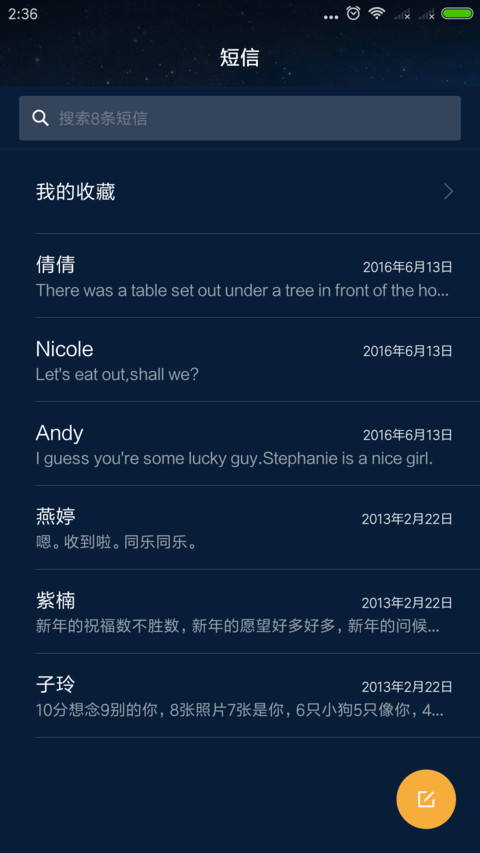Open Nicole's message thread

[x=240, y=360]
